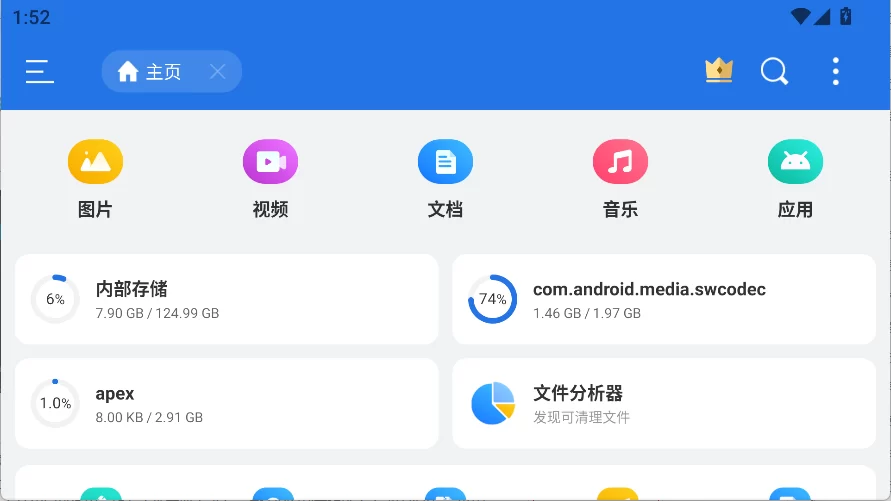
Task: Open the three-dot overflow menu
Action: (835, 72)
